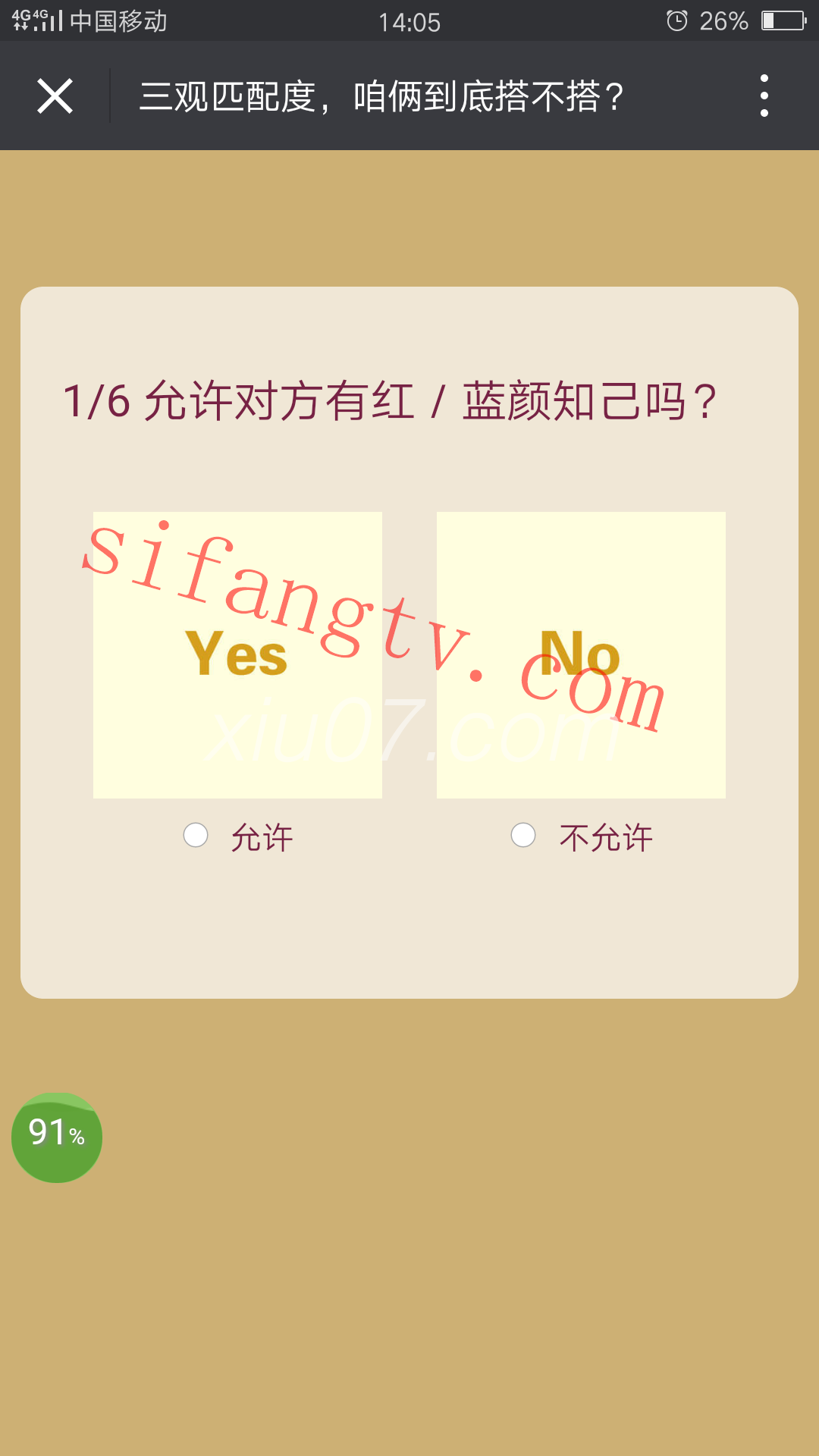Tap the No answer card

coord(581,654)
